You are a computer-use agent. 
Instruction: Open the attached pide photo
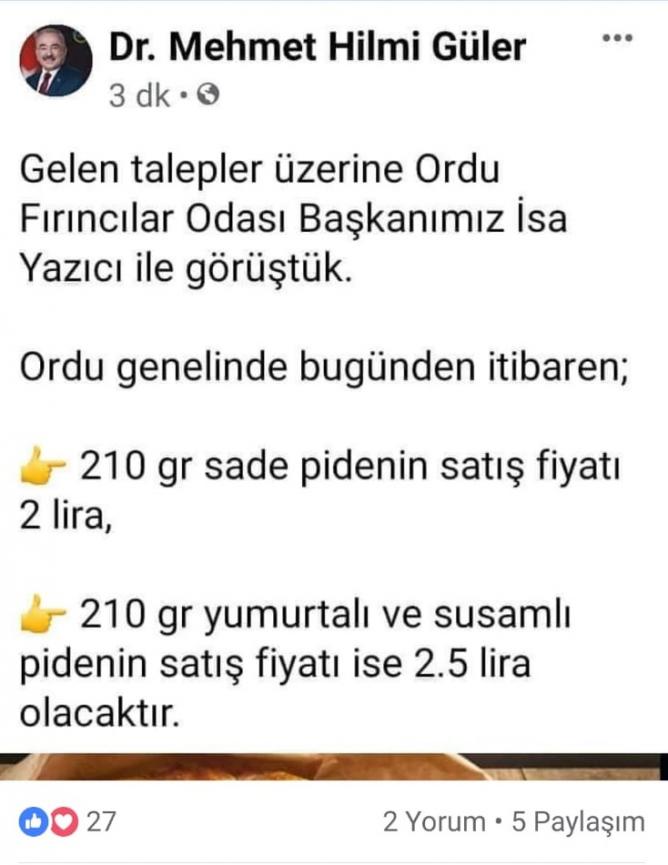(x=334, y=766)
